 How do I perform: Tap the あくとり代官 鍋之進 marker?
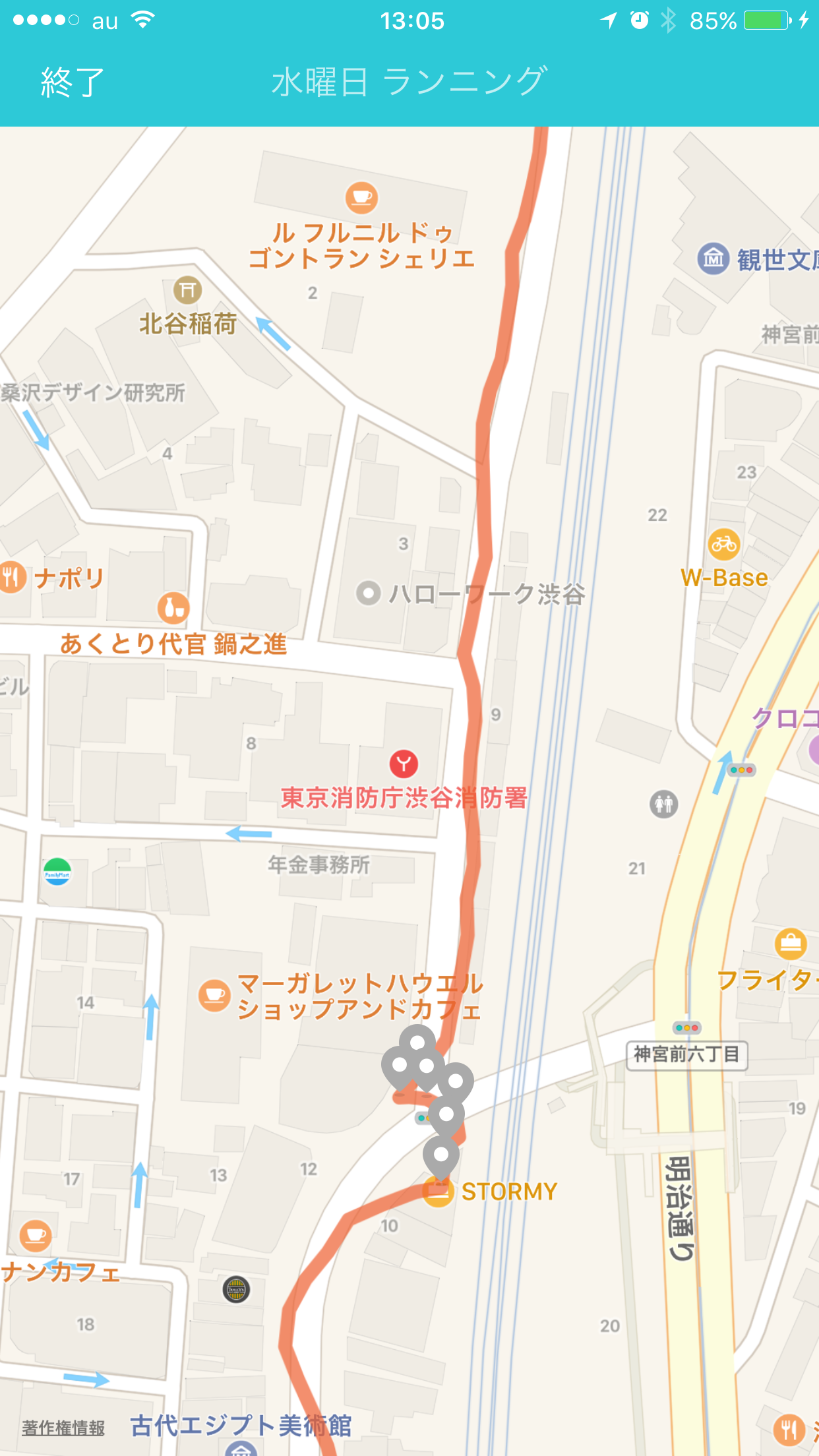(x=173, y=608)
